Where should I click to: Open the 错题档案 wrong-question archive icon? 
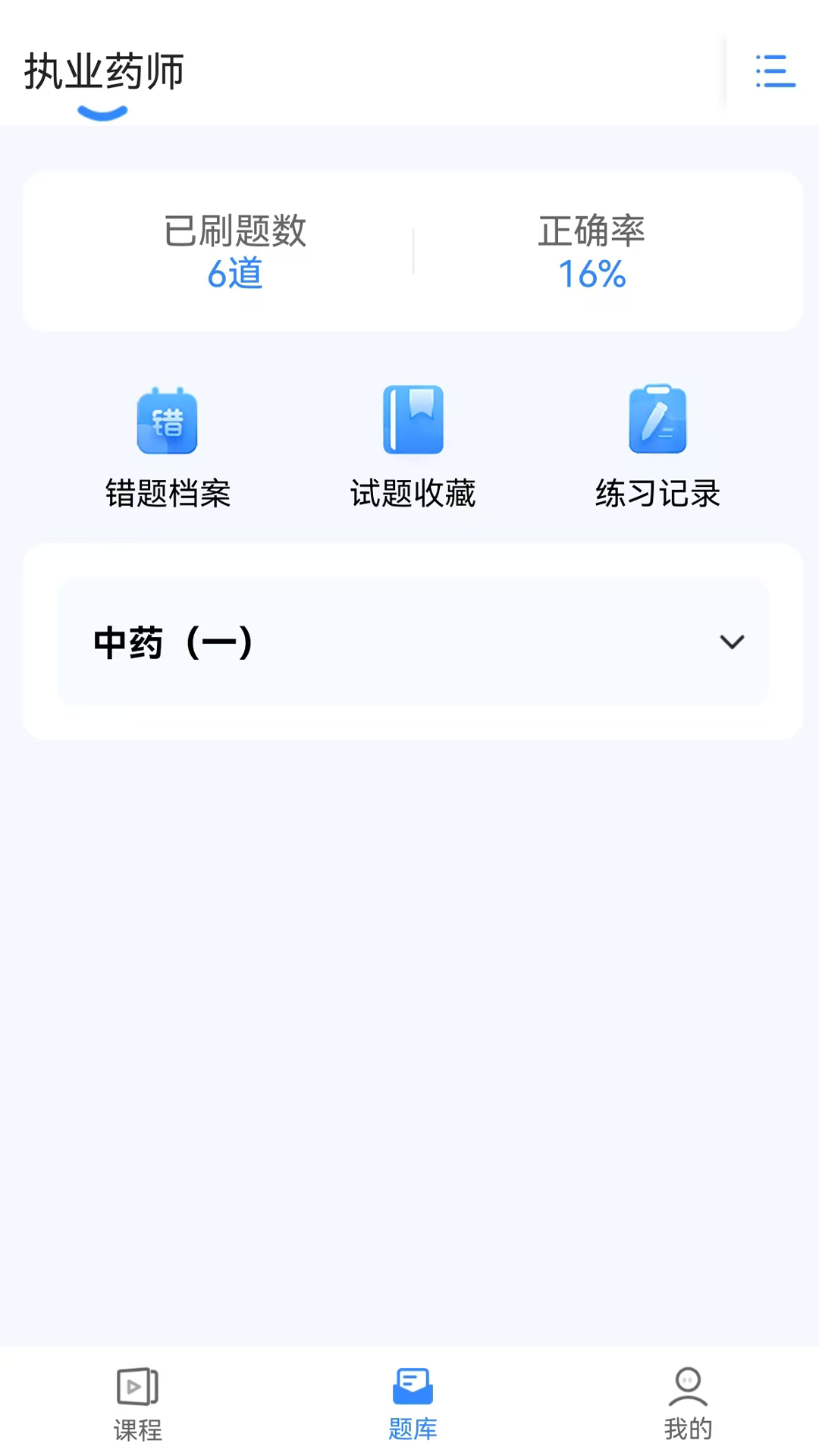click(x=167, y=422)
